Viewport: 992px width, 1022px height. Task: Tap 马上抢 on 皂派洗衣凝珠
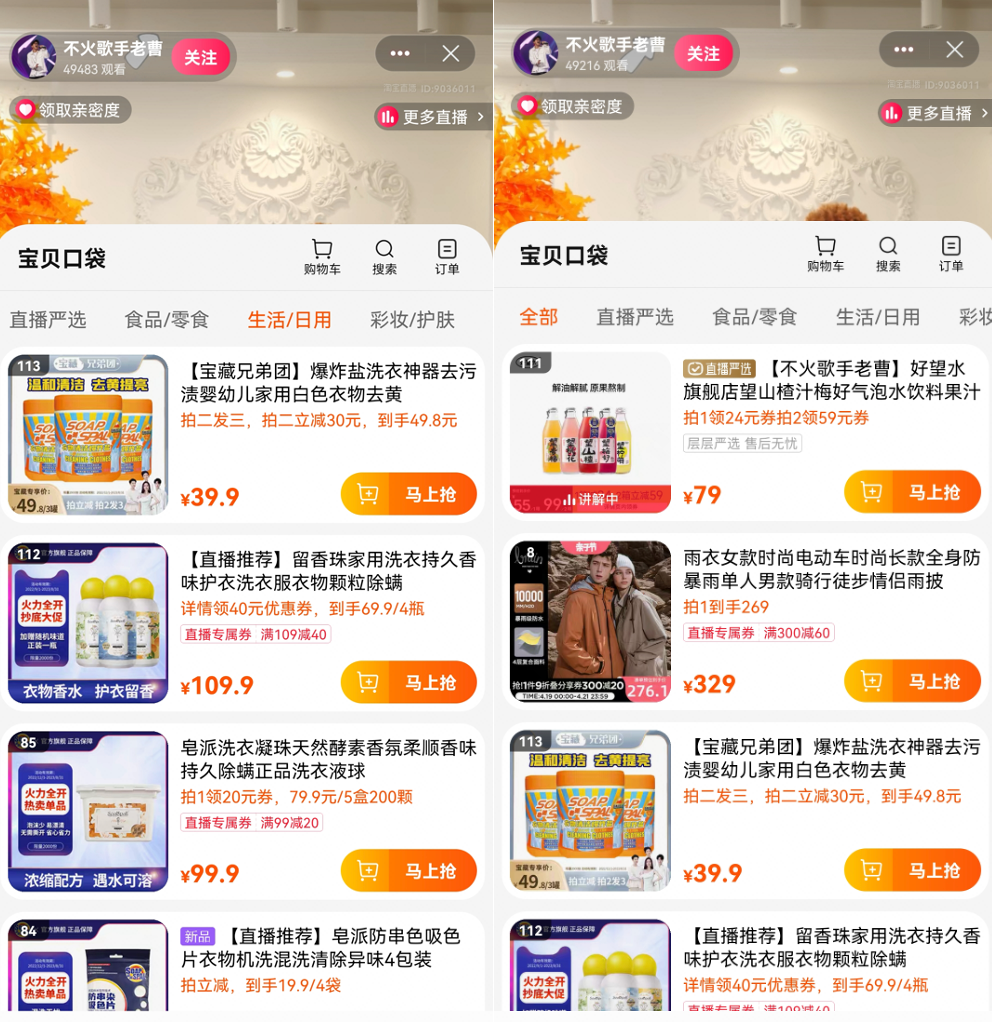pyautogui.click(x=408, y=871)
